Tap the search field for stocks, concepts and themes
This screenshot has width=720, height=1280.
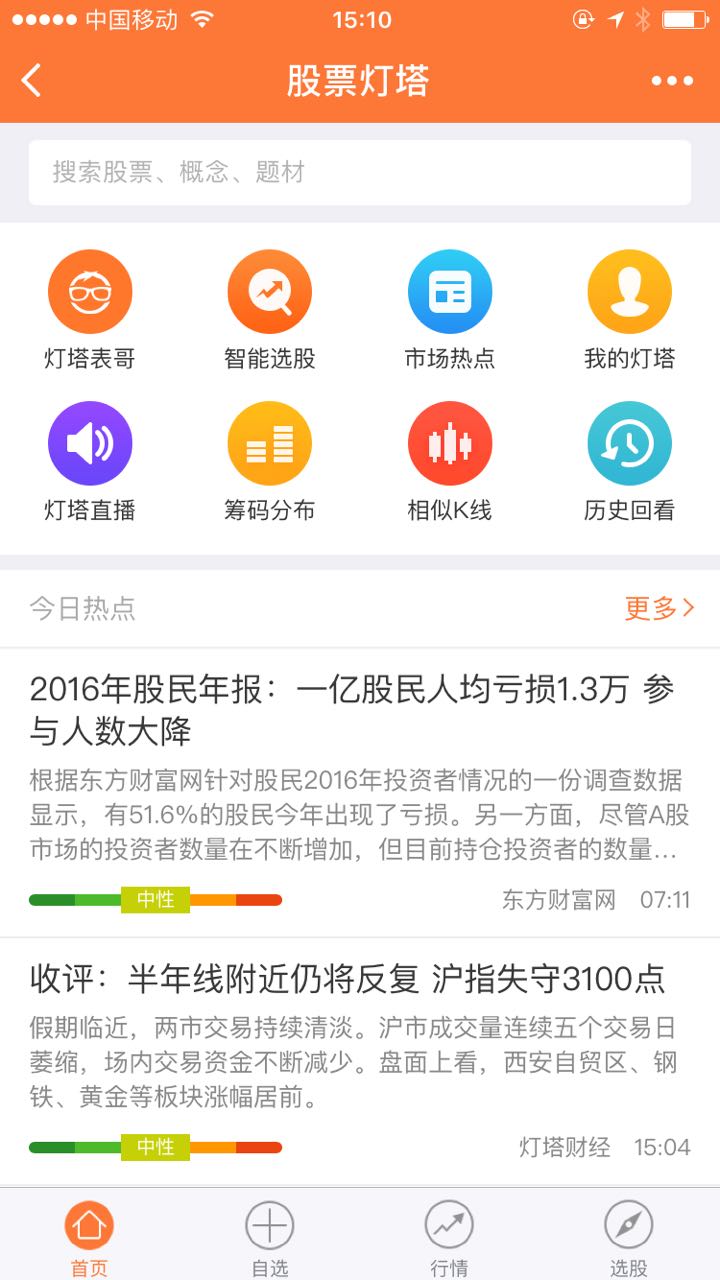pos(360,172)
